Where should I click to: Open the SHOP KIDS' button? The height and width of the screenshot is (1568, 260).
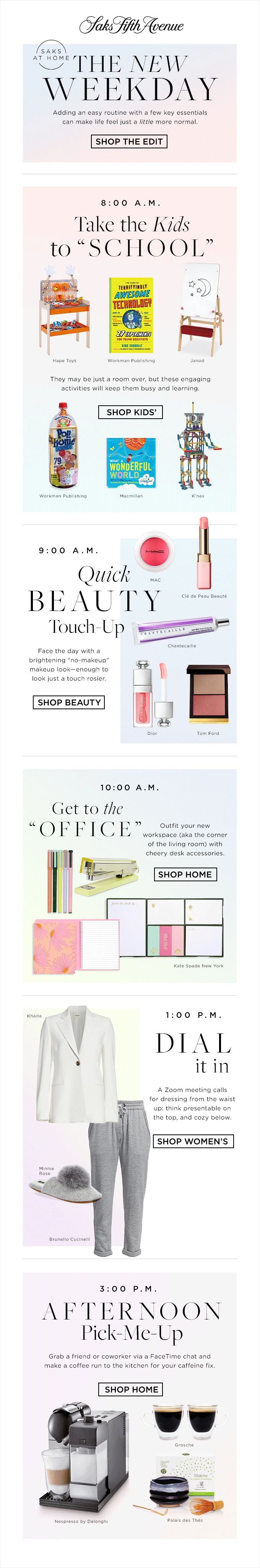[131, 412]
